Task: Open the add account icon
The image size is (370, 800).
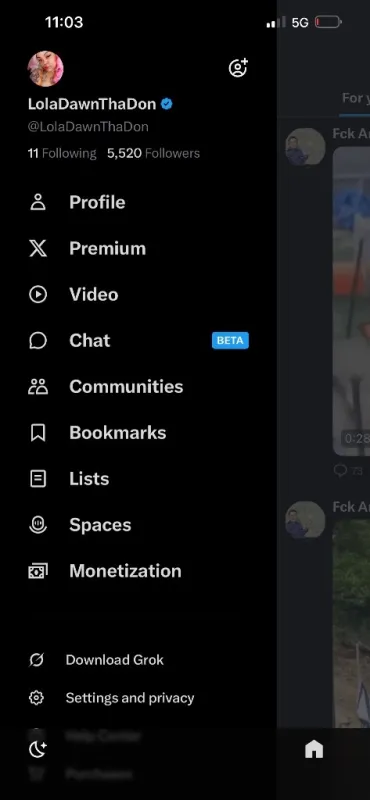Action: (x=238, y=68)
